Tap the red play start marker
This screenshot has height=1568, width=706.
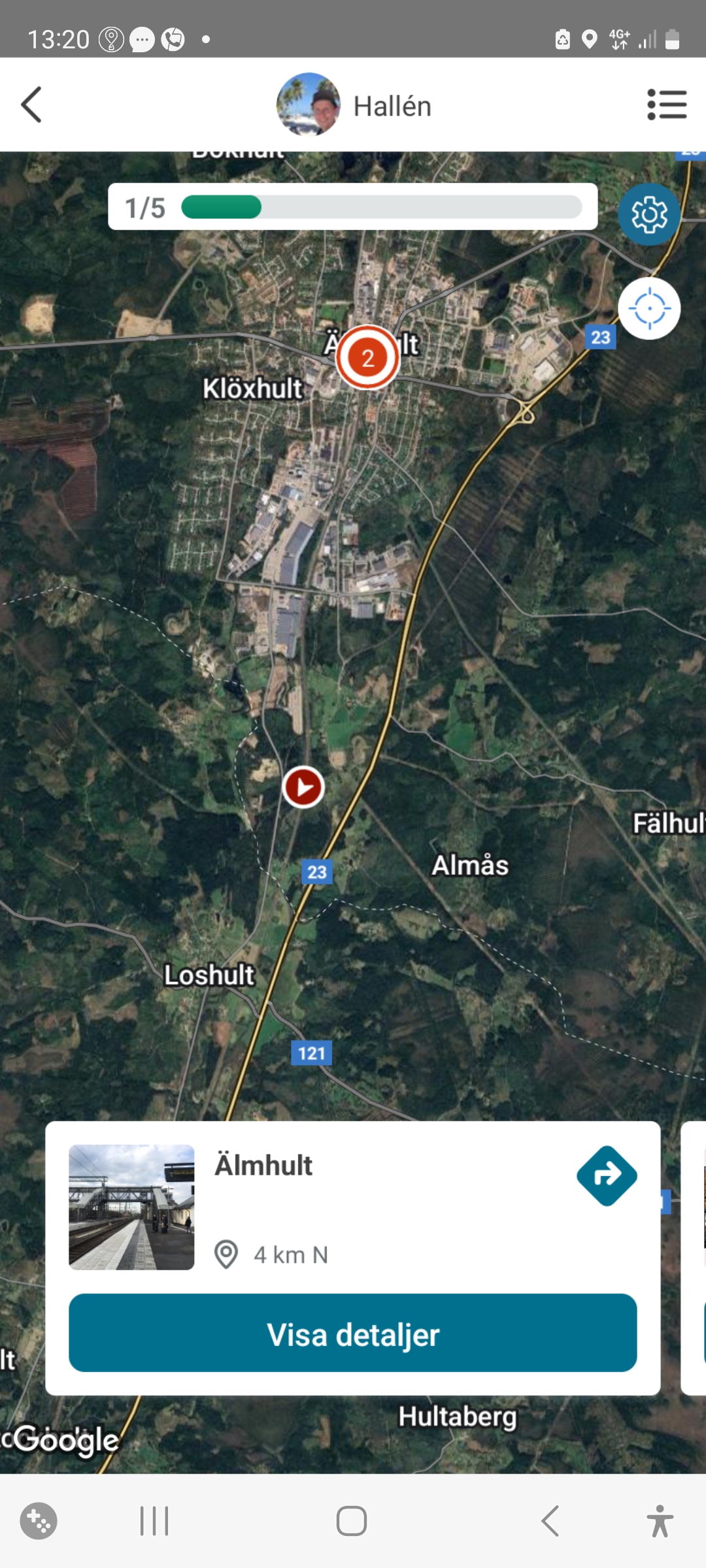tap(303, 787)
